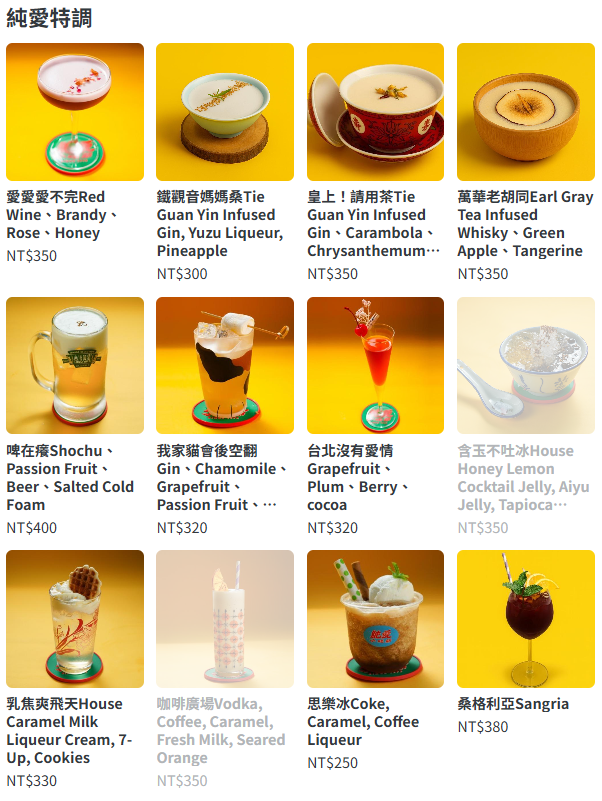Open 我家貓會後空翻 Gin Chamomile drink
602x801 pixels.
(225, 365)
